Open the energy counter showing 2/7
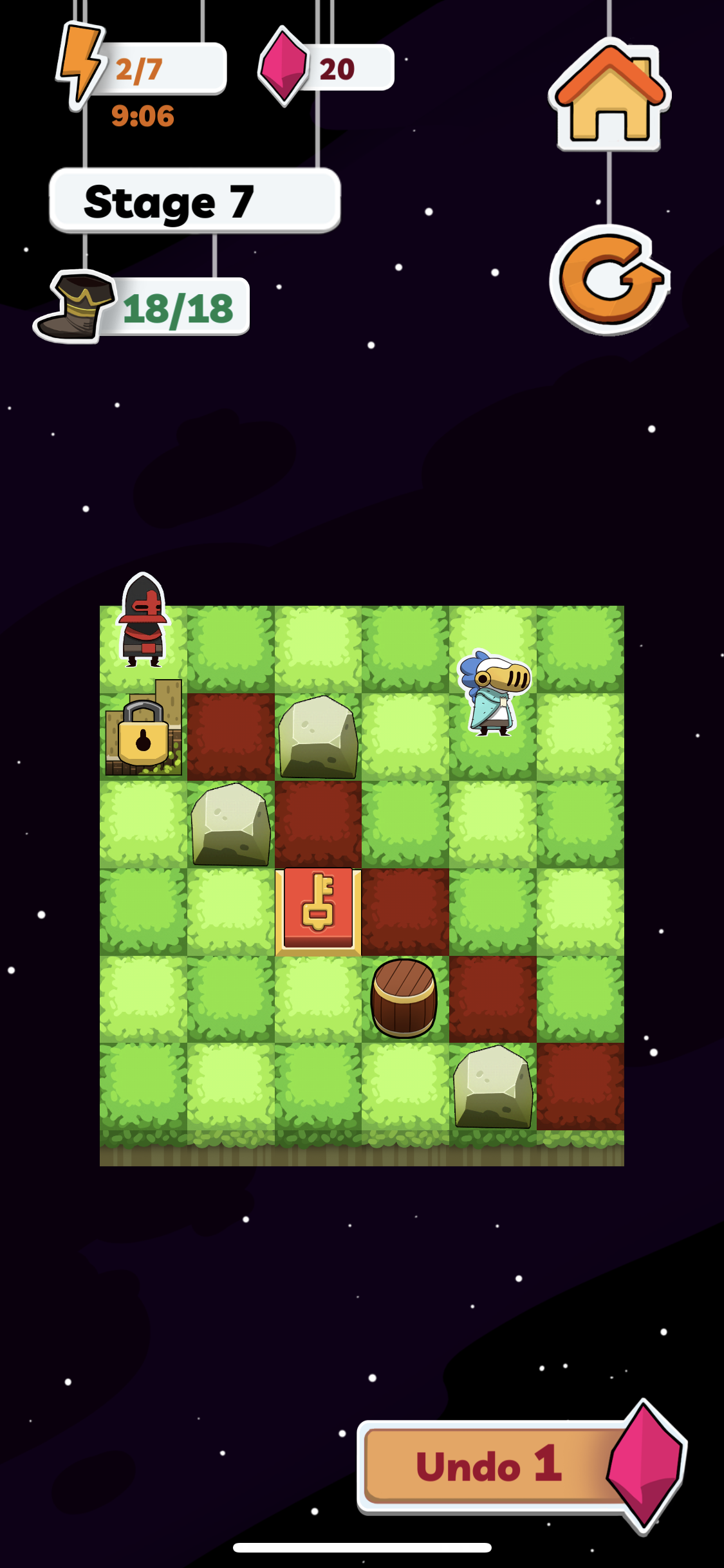Viewport: 724px width, 1568px height. point(142,68)
